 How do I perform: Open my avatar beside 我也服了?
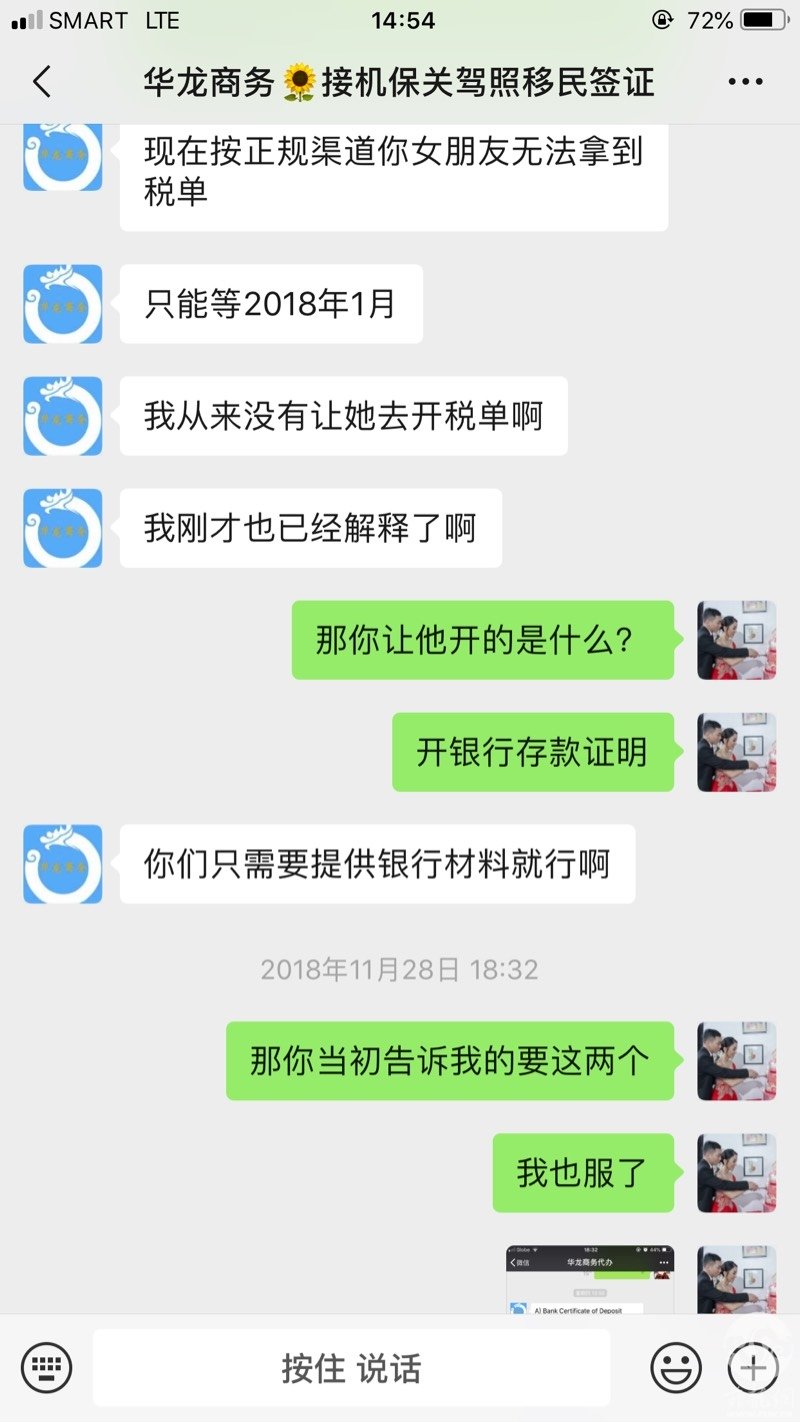736,1172
